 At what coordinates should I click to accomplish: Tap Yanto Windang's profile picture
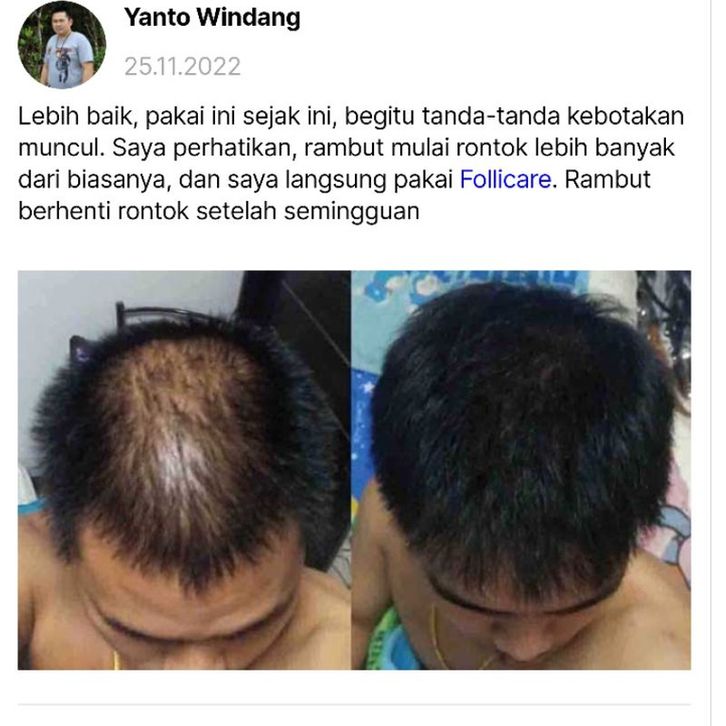pos(62,45)
